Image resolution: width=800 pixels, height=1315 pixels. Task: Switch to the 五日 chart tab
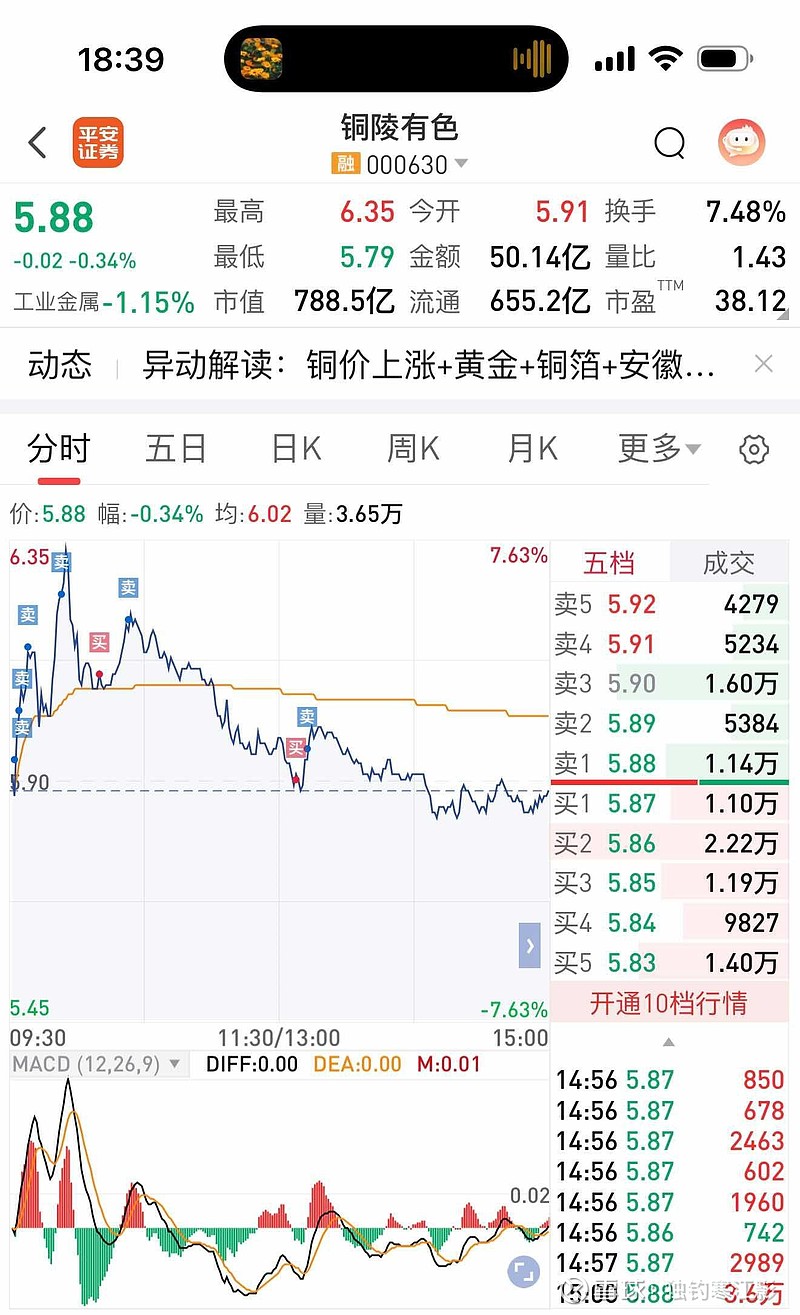coord(175,449)
